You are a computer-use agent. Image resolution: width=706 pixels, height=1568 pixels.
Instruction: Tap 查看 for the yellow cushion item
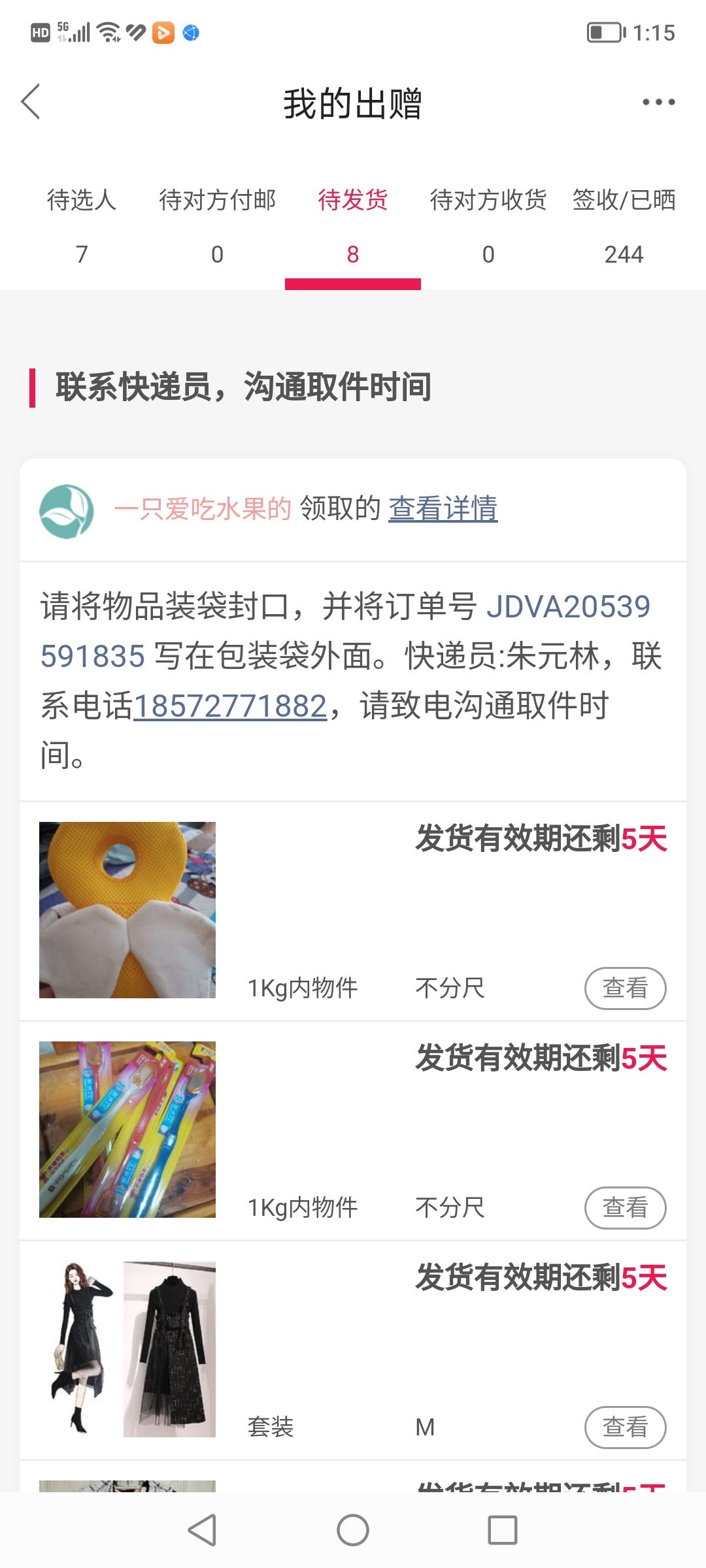click(625, 988)
